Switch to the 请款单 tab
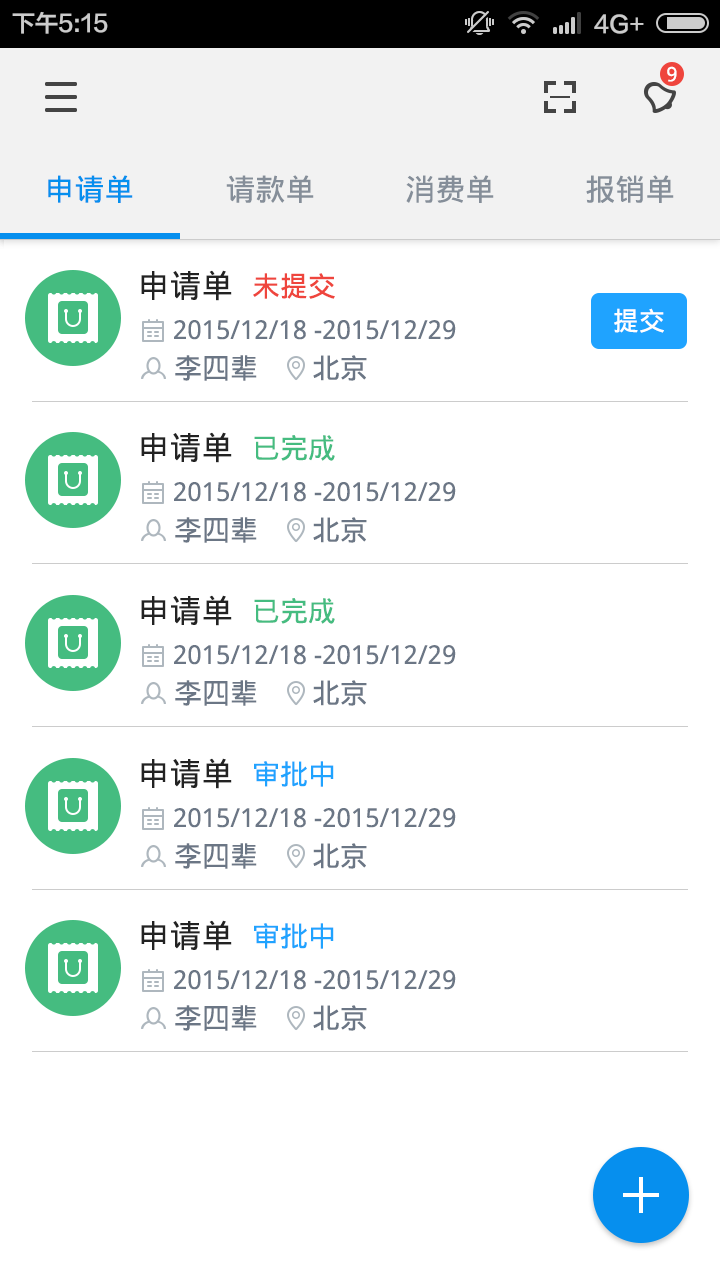720x1280 pixels. point(270,190)
